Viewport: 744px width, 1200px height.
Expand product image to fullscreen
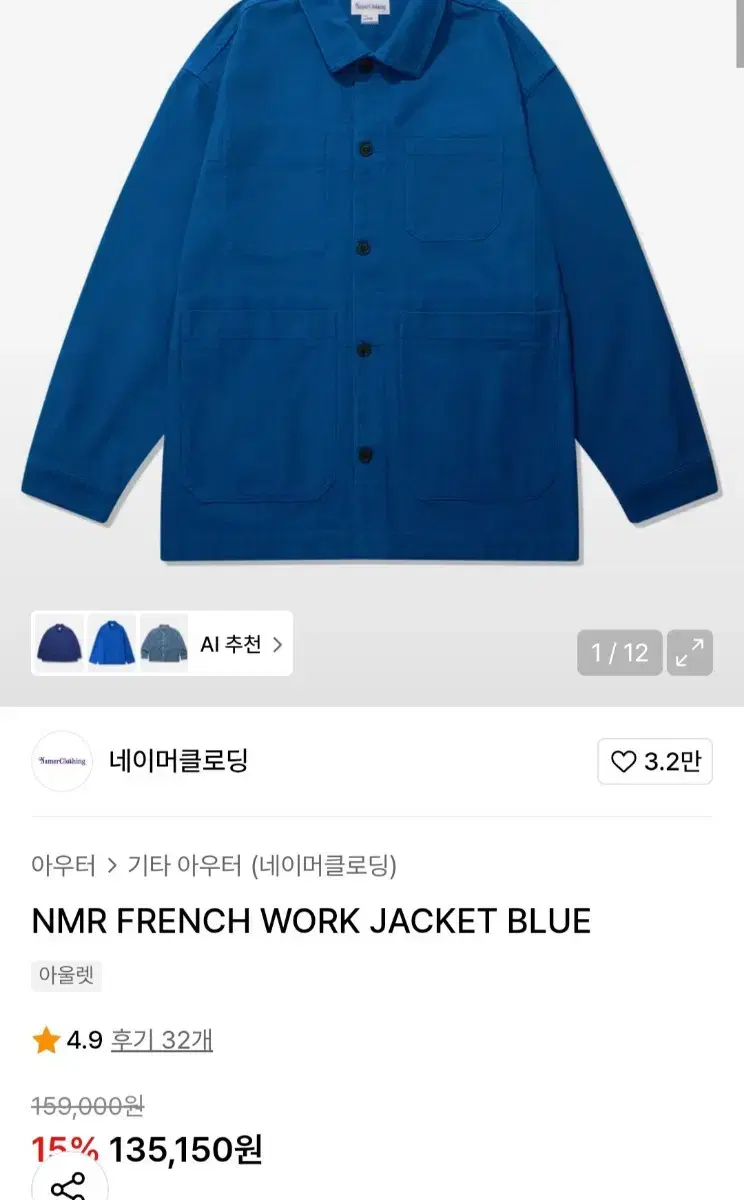[x=689, y=652]
